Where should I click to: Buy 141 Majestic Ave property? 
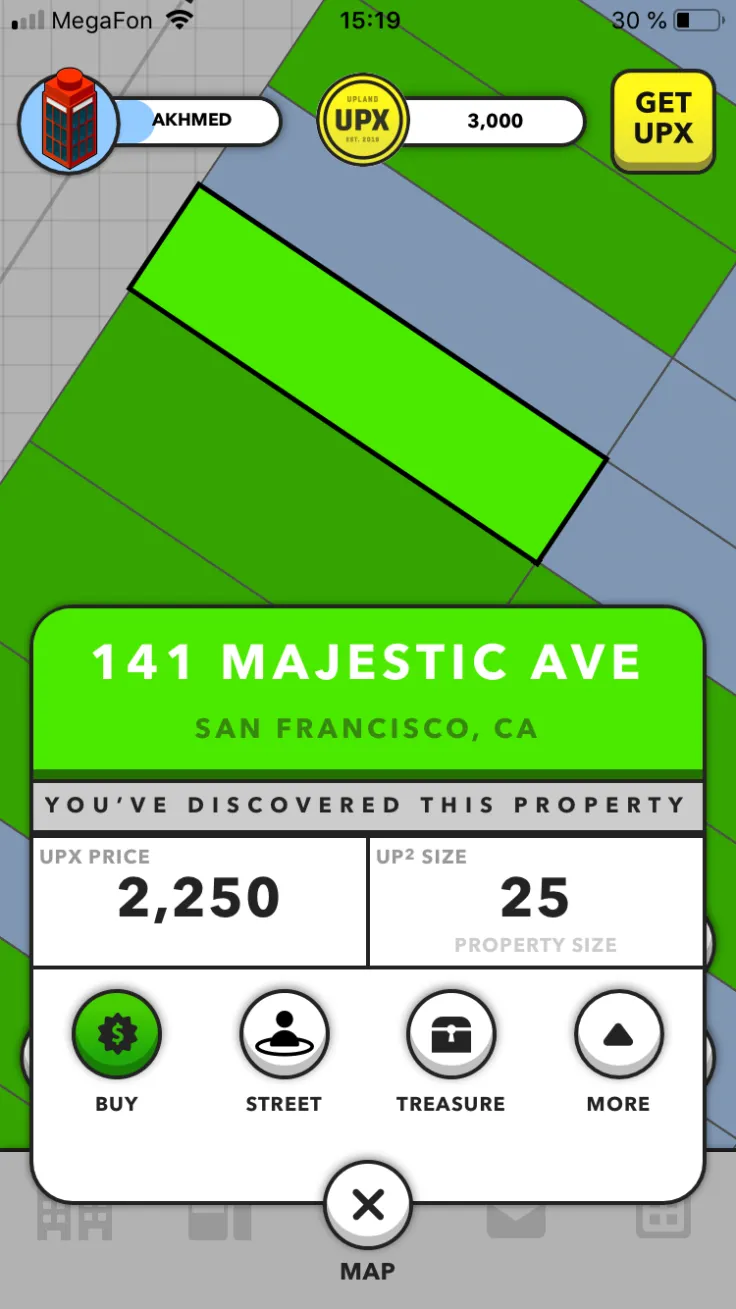click(116, 1035)
